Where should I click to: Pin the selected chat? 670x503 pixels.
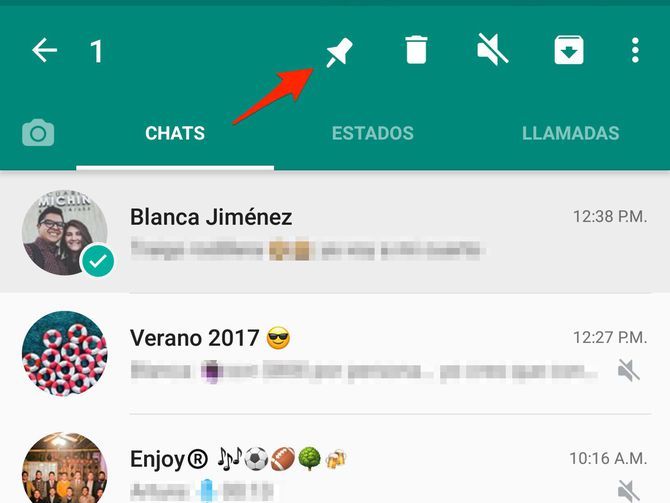coord(339,50)
